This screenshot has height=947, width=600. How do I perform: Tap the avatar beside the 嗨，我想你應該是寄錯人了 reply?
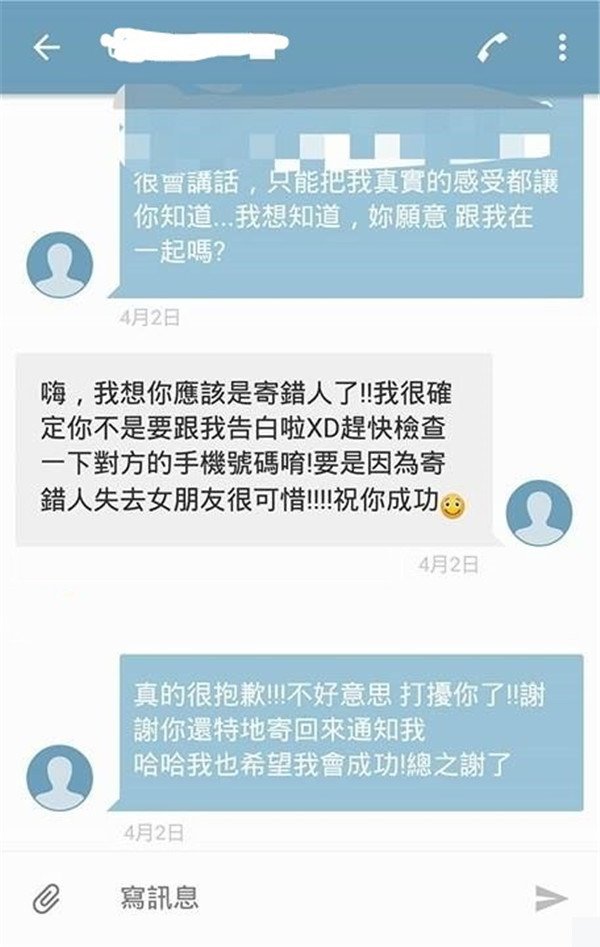539,513
